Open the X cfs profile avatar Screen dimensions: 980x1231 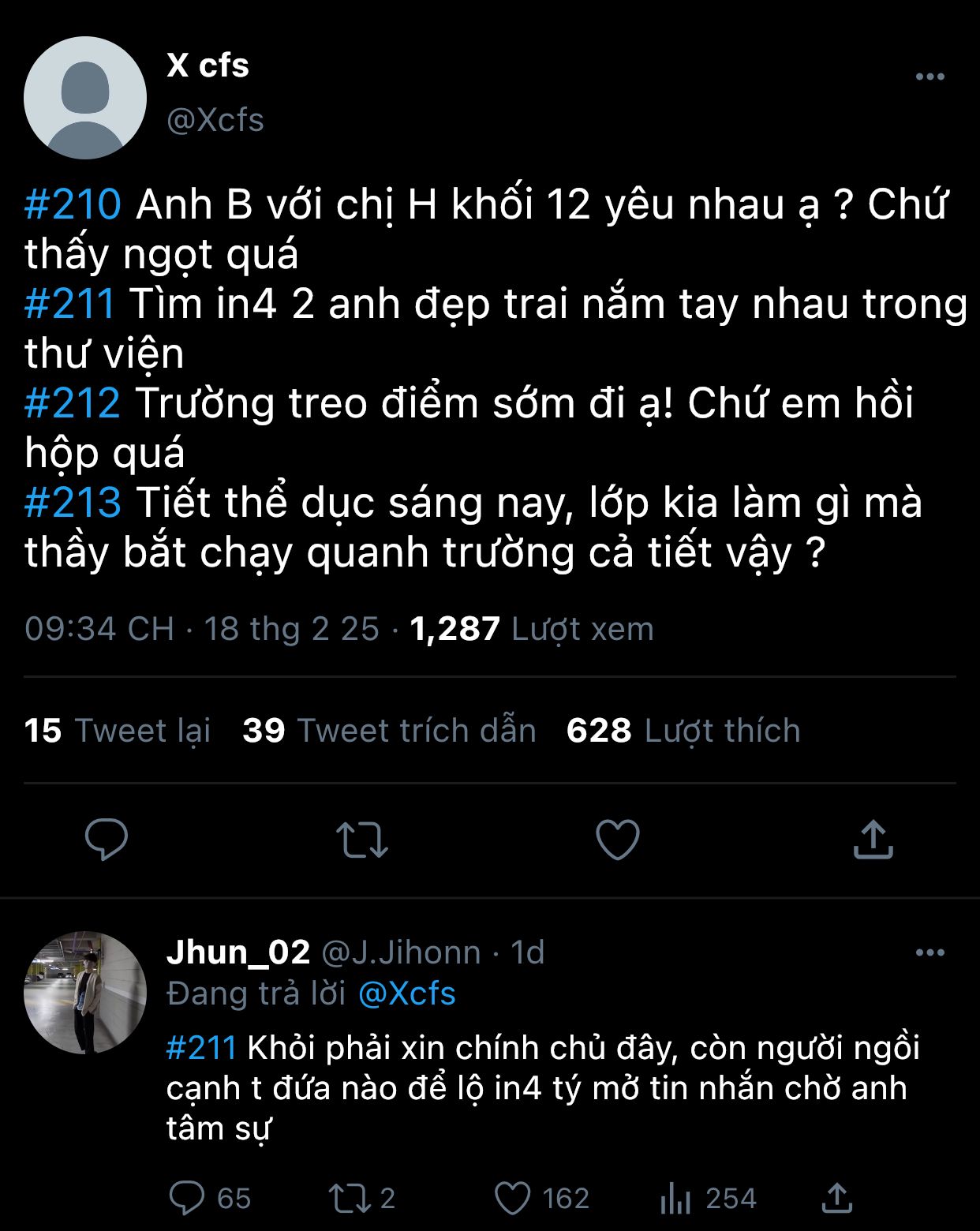(x=85, y=98)
